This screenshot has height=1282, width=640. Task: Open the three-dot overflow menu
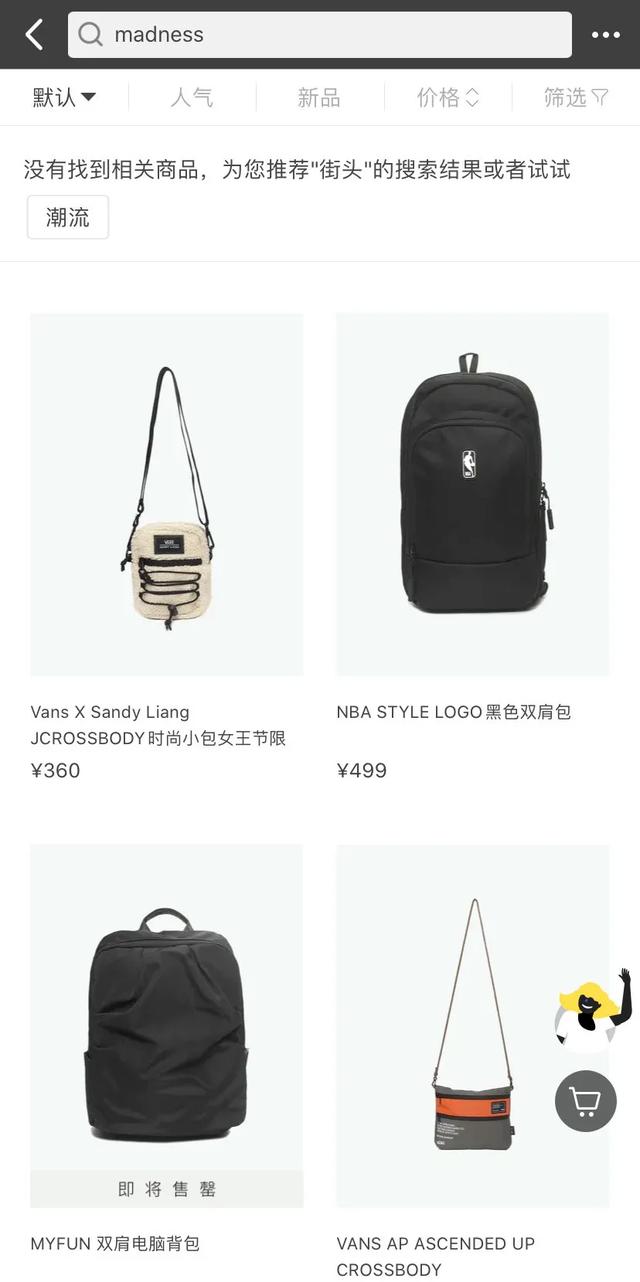tap(605, 35)
